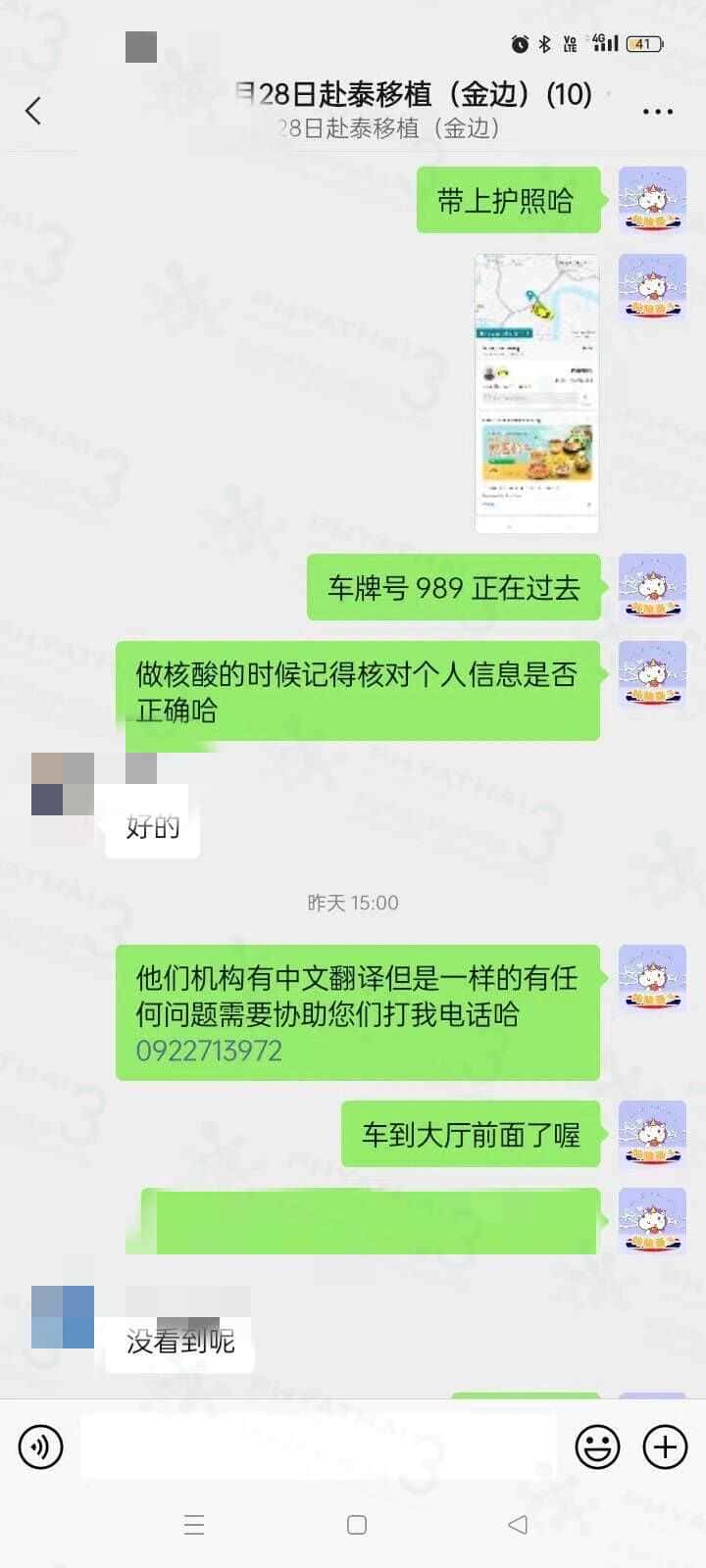Viewport: 706px width, 1568px height.
Task: Go back from the group chat
Action: [34, 111]
